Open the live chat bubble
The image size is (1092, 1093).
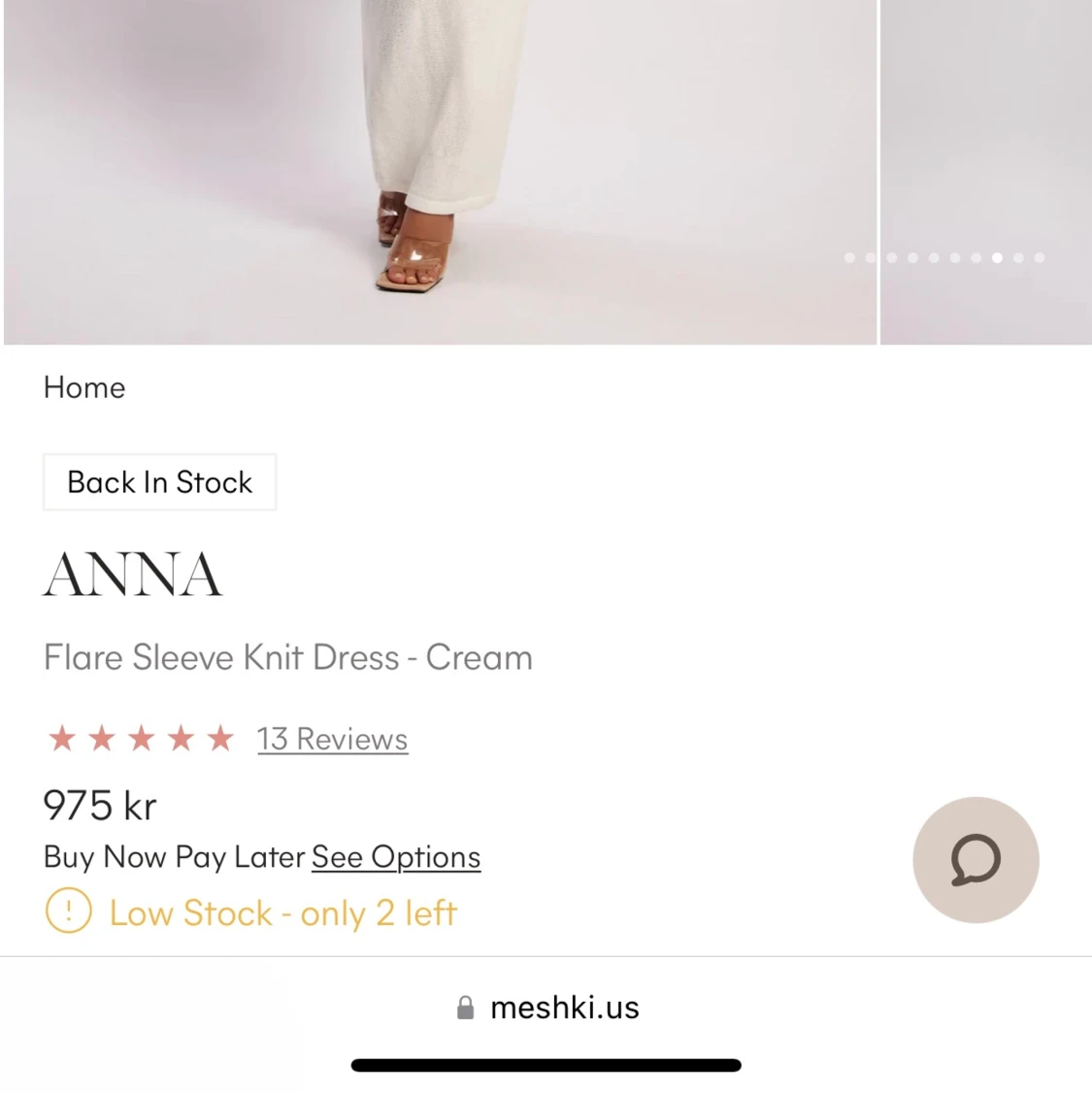point(976,860)
